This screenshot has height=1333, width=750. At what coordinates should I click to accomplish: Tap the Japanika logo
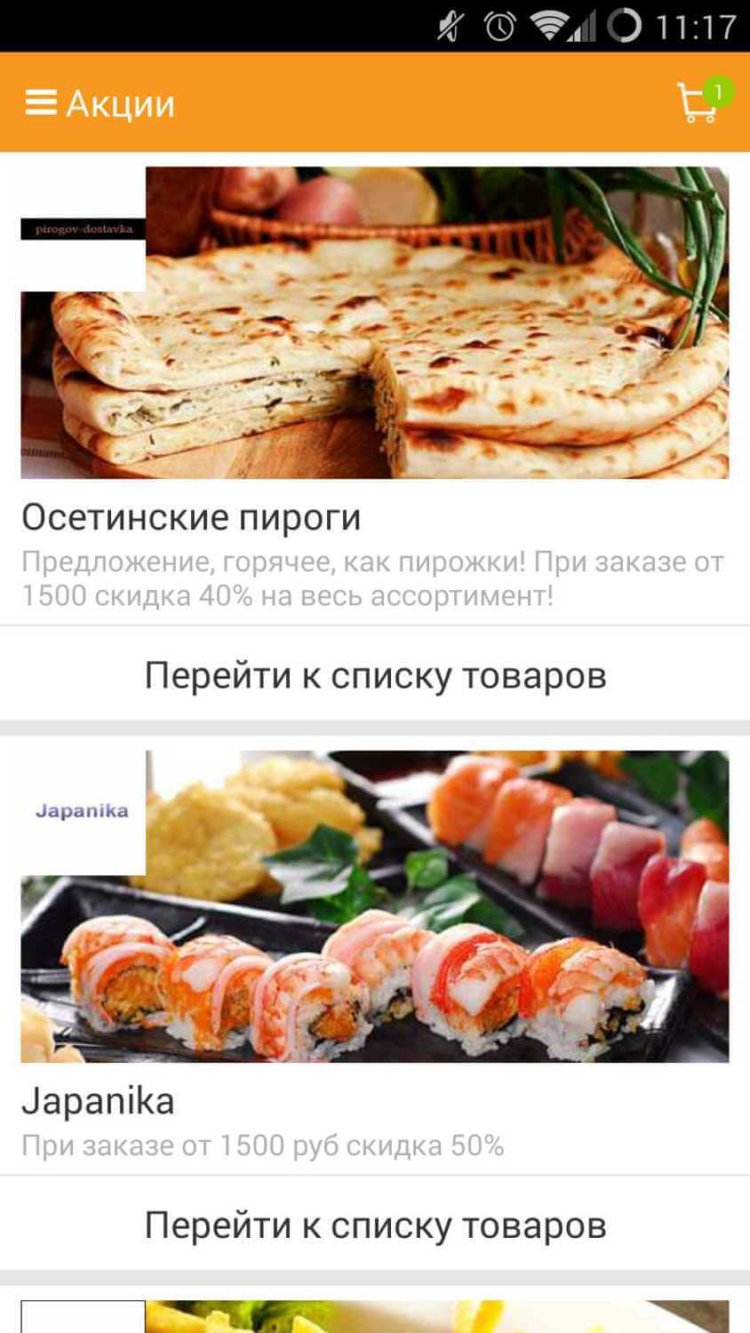82,810
